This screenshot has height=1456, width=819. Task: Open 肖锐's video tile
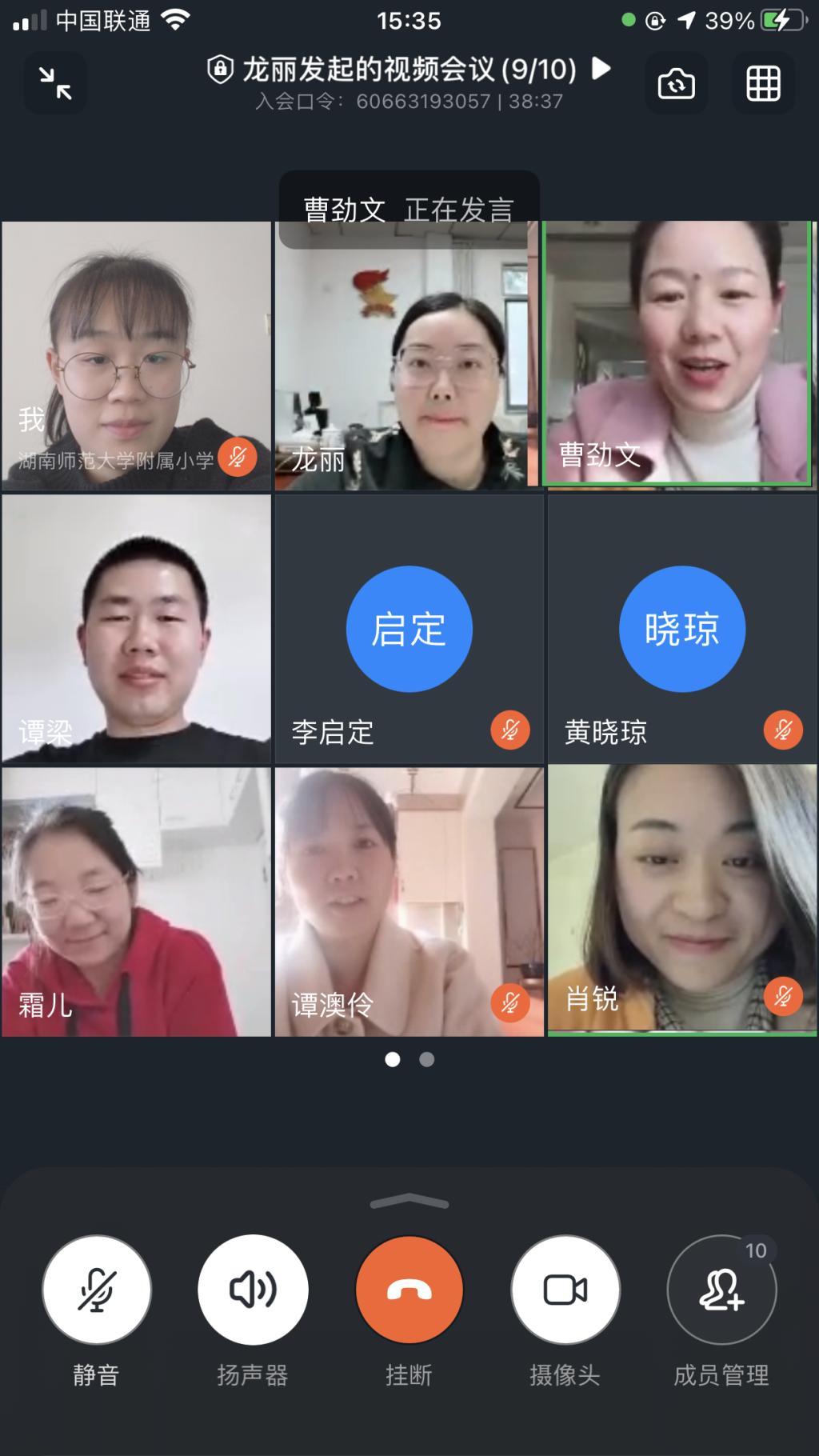point(681,900)
